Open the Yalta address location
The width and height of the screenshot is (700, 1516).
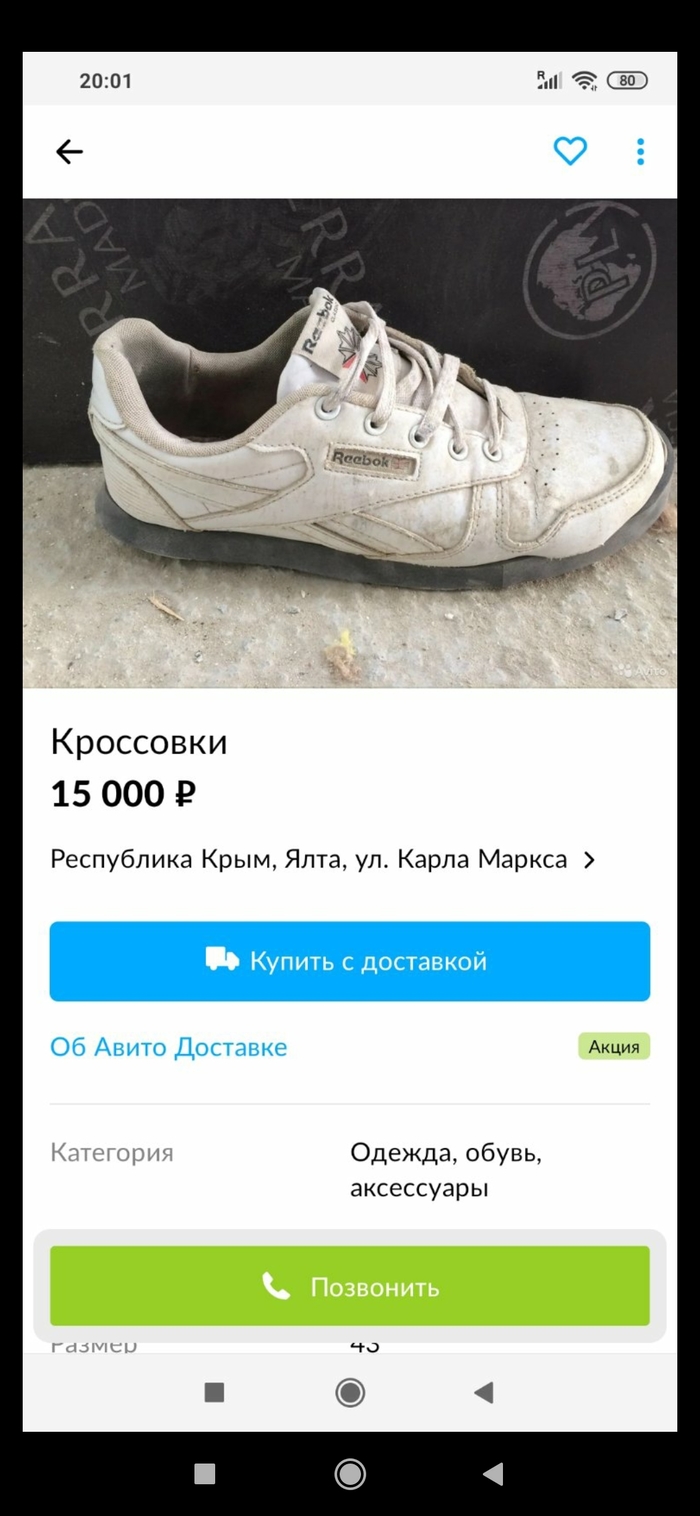click(x=322, y=859)
